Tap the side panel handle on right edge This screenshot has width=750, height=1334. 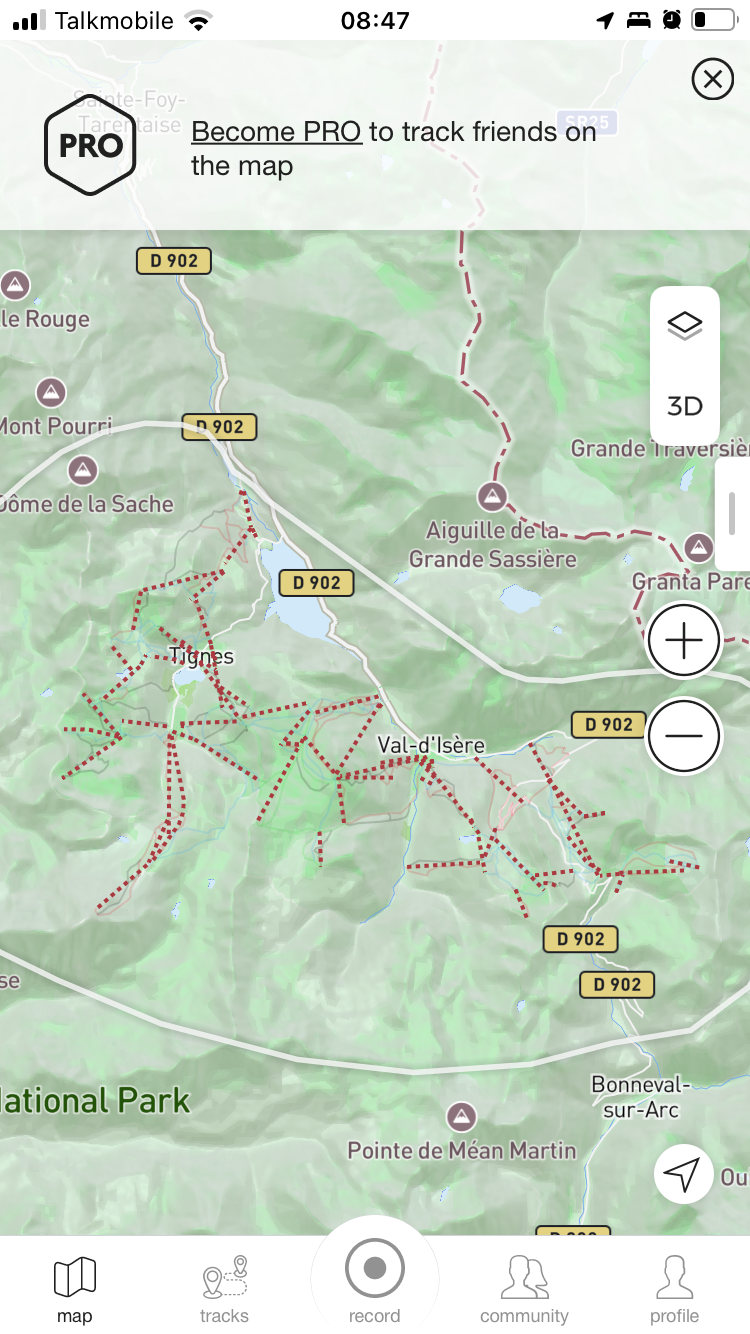pyautogui.click(x=733, y=514)
